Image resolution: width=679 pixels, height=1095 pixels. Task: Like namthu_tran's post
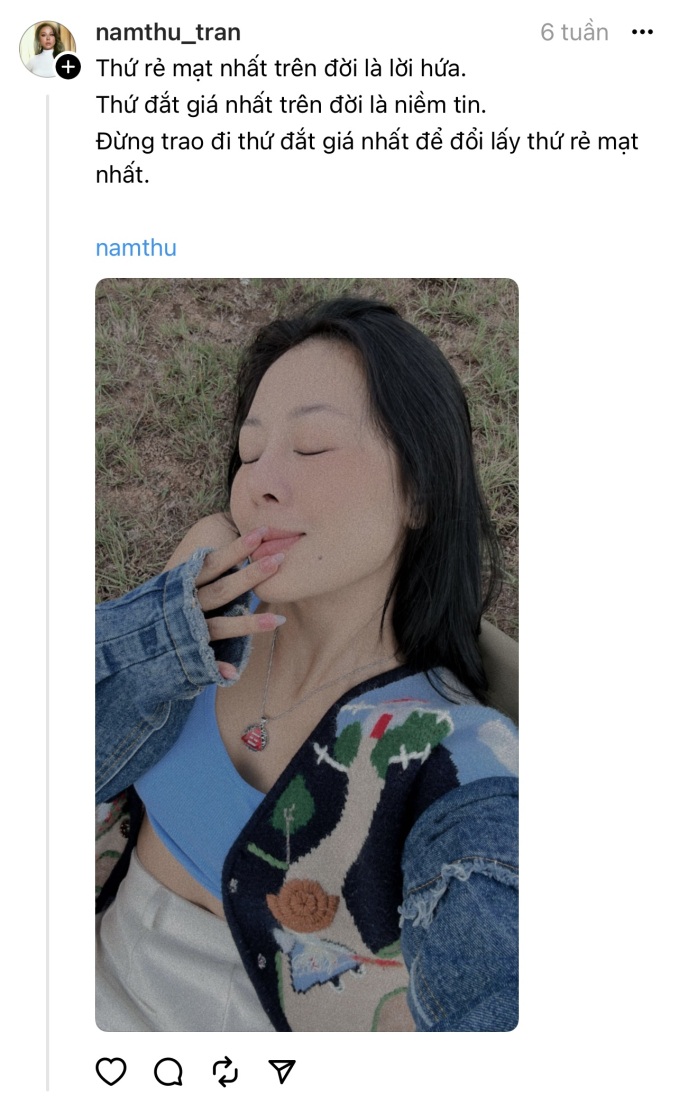pos(111,1072)
